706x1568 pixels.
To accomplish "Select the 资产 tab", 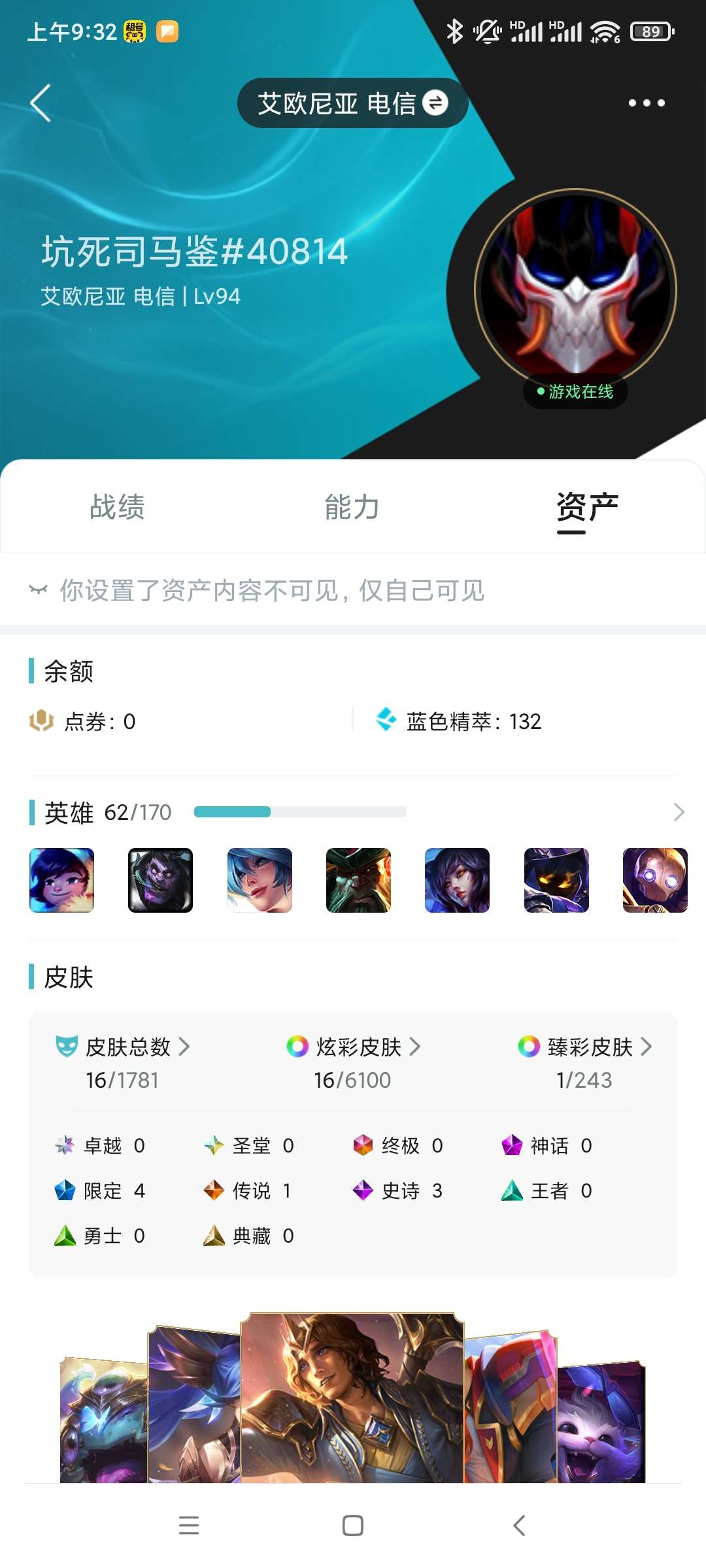I will pos(586,507).
